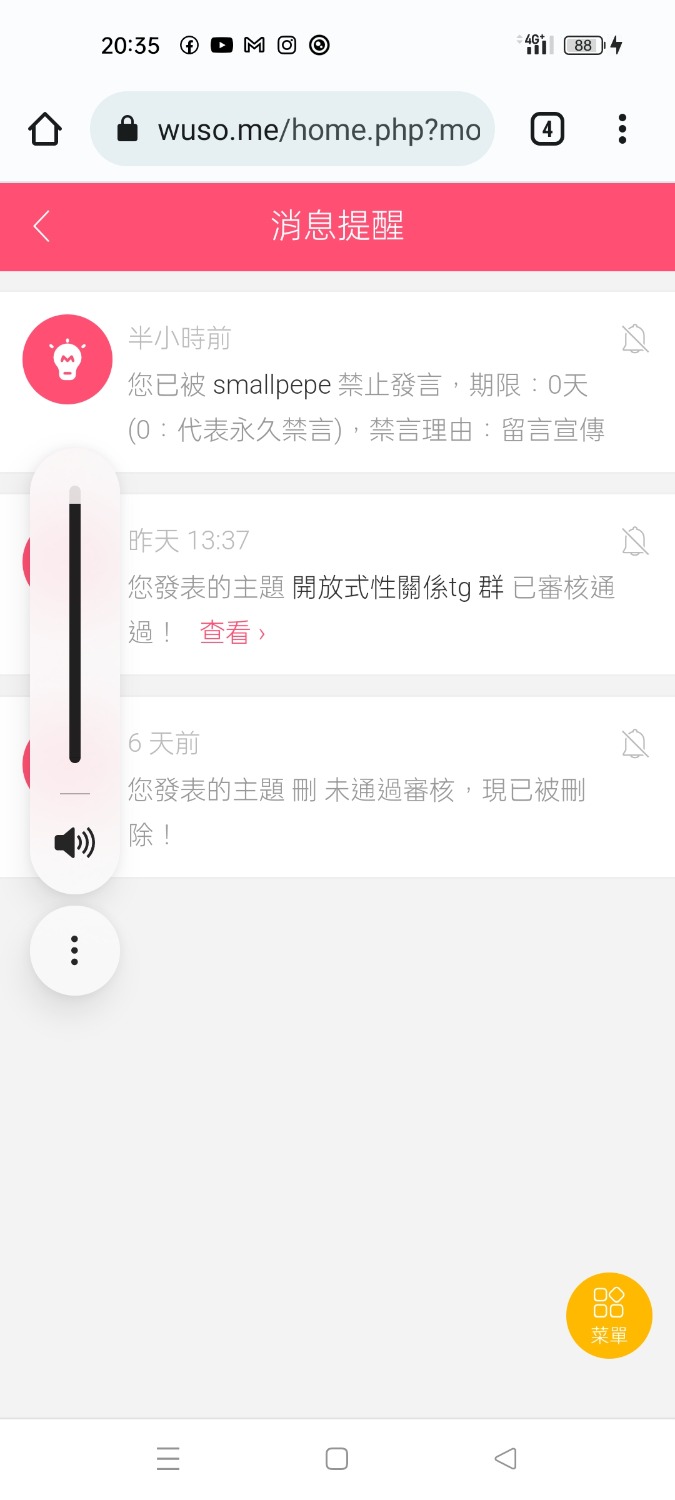This screenshot has height=1500, width=675.
Task: Mute the 6 天前 notification
Action: [x=634, y=744]
